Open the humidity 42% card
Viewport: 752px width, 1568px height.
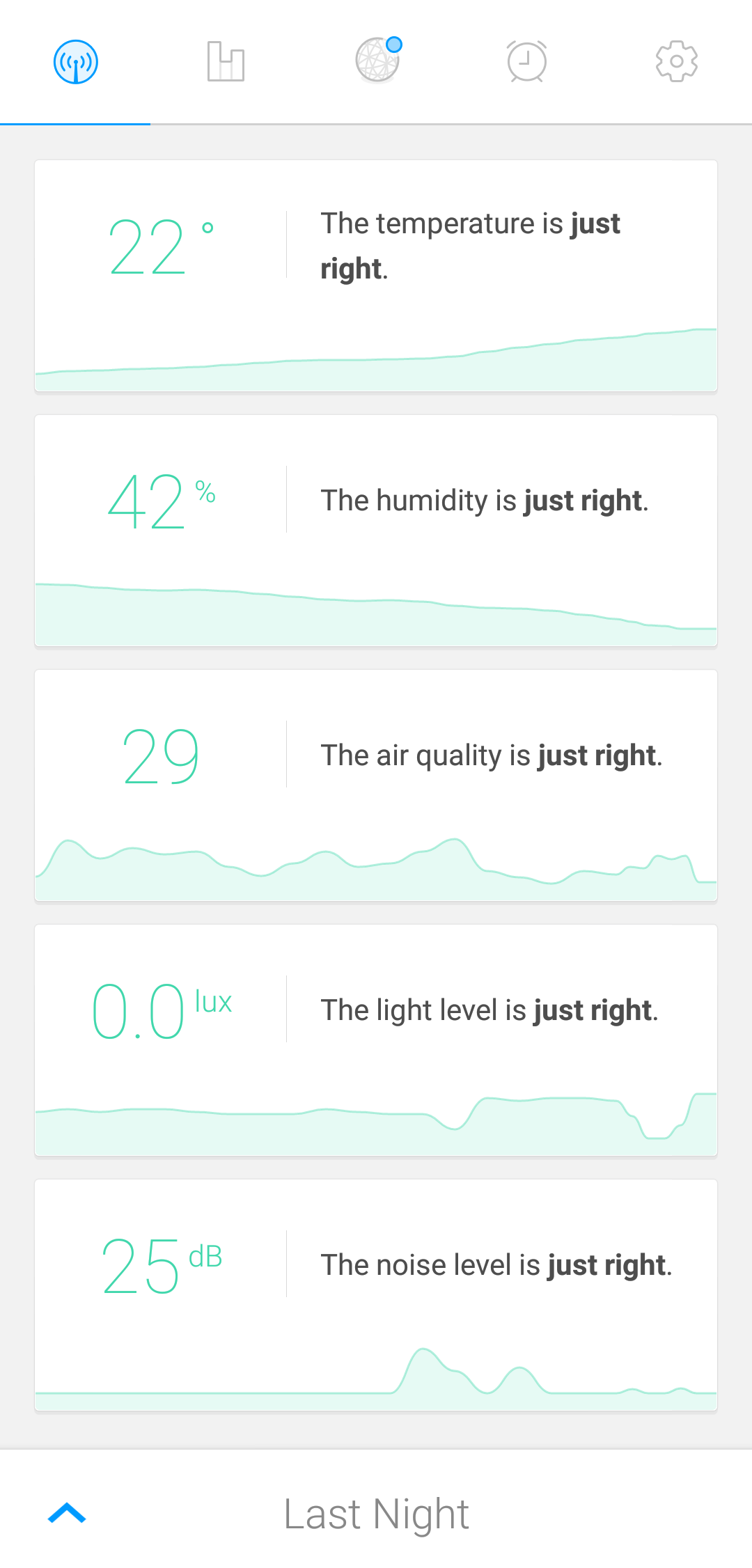pos(376,531)
